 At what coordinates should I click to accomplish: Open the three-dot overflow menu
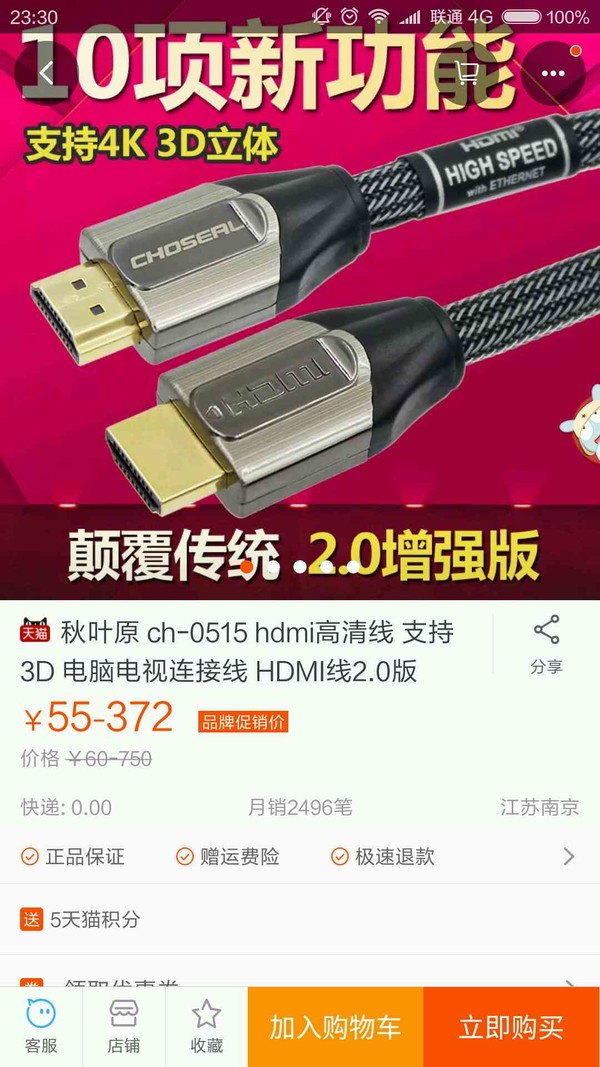click(x=553, y=73)
